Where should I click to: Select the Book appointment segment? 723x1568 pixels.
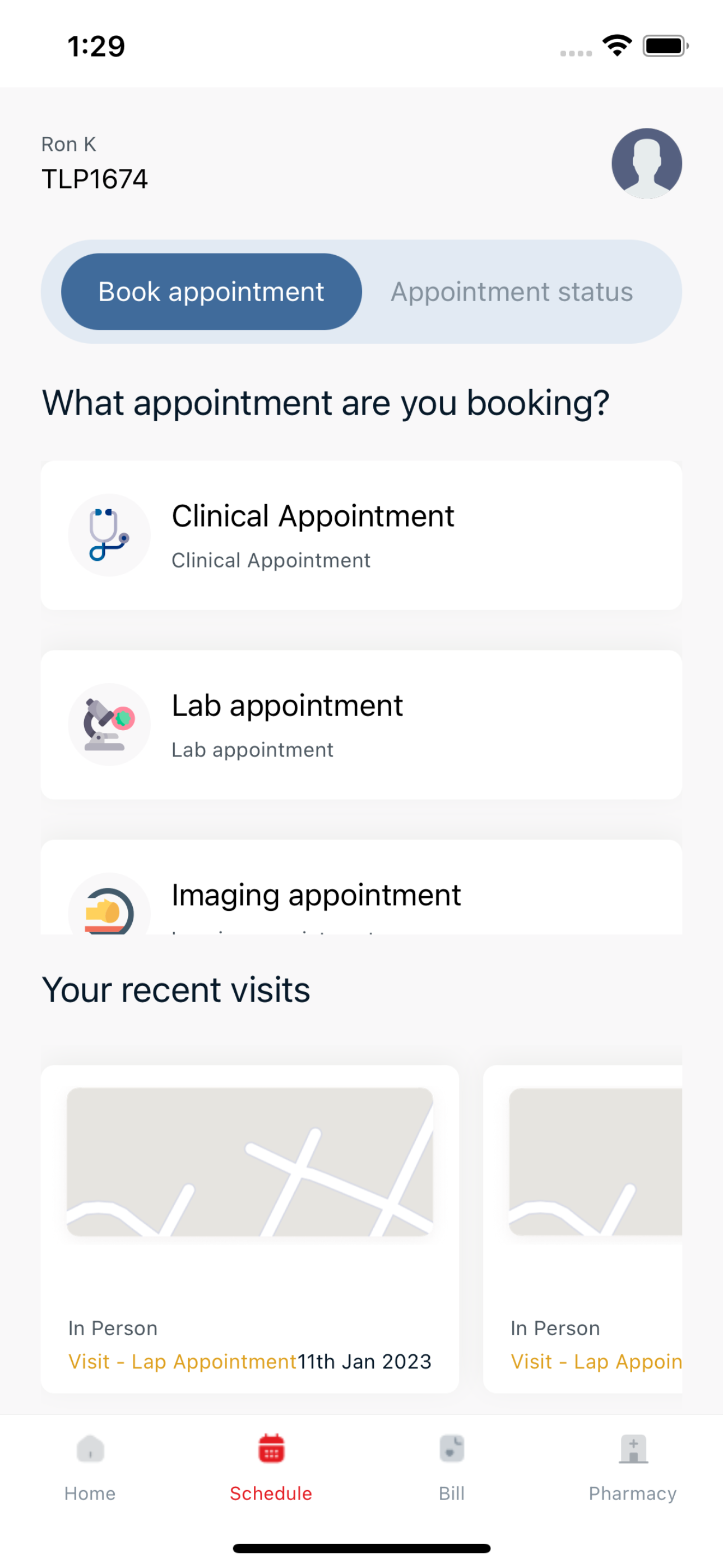point(211,292)
